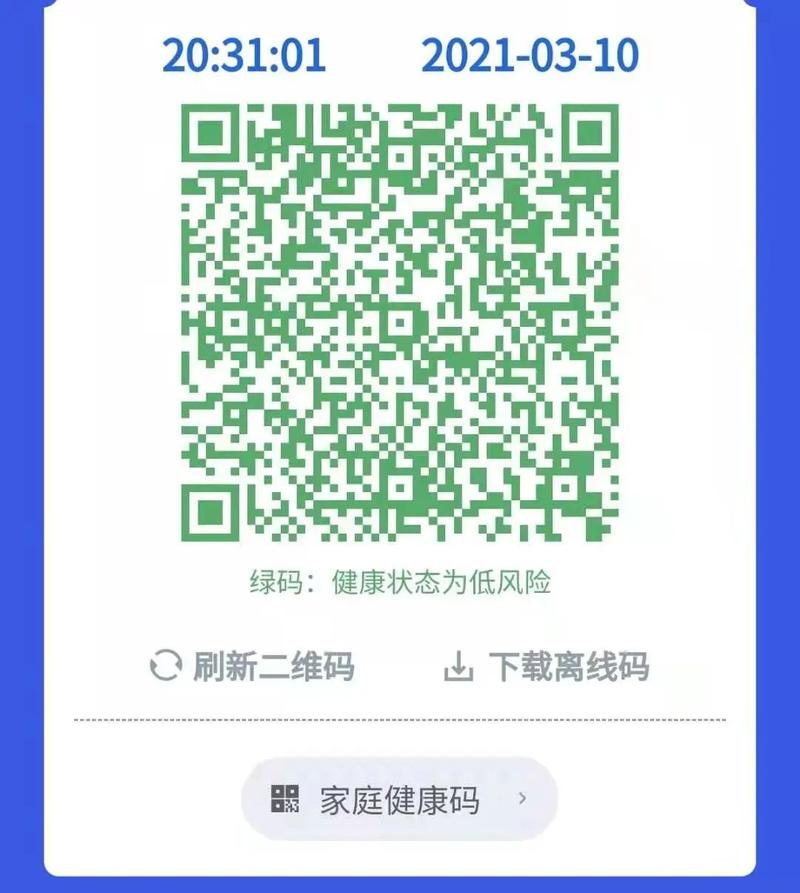Open the family health code (家庭健康码)
The height and width of the screenshot is (893, 800).
[399, 799]
